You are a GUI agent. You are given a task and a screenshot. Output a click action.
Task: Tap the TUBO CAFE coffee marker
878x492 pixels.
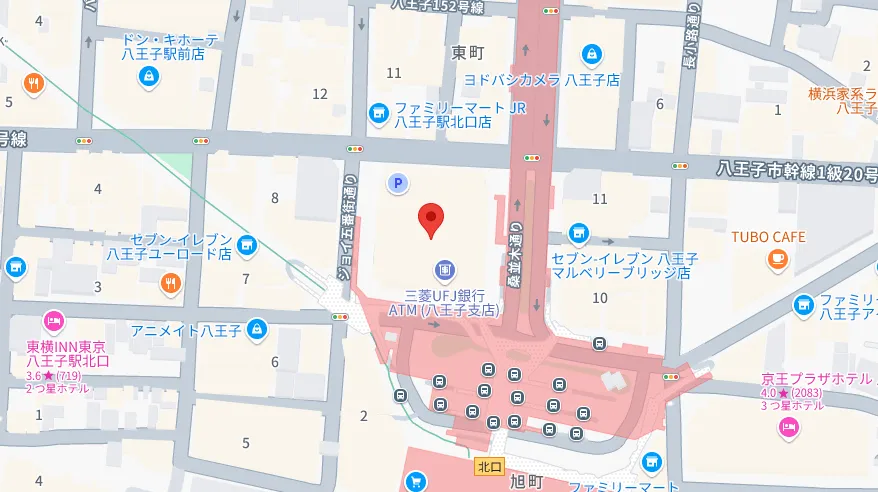tap(776, 260)
